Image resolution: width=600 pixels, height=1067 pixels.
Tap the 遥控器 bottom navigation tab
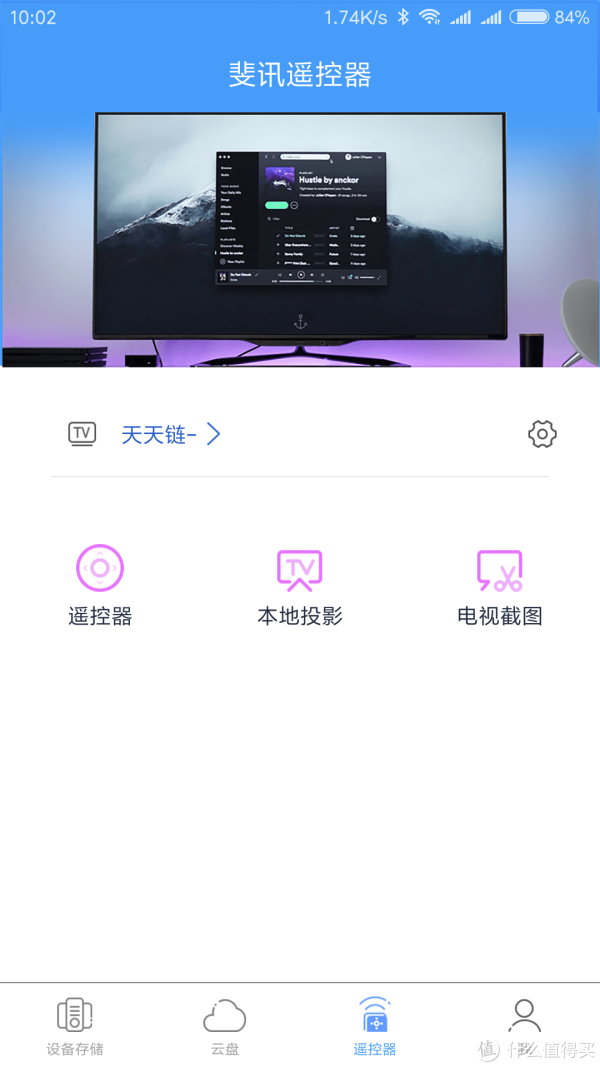pyautogui.click(x=375, y=1025)
